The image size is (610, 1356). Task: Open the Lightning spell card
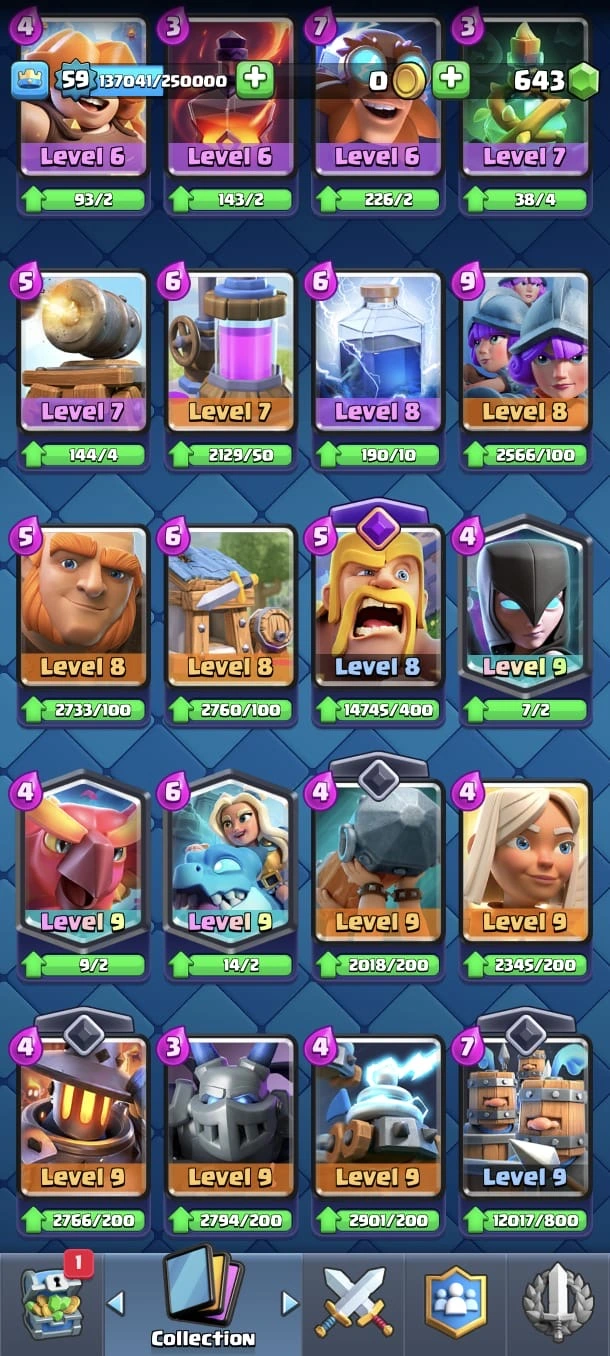(x=378, y=350)
